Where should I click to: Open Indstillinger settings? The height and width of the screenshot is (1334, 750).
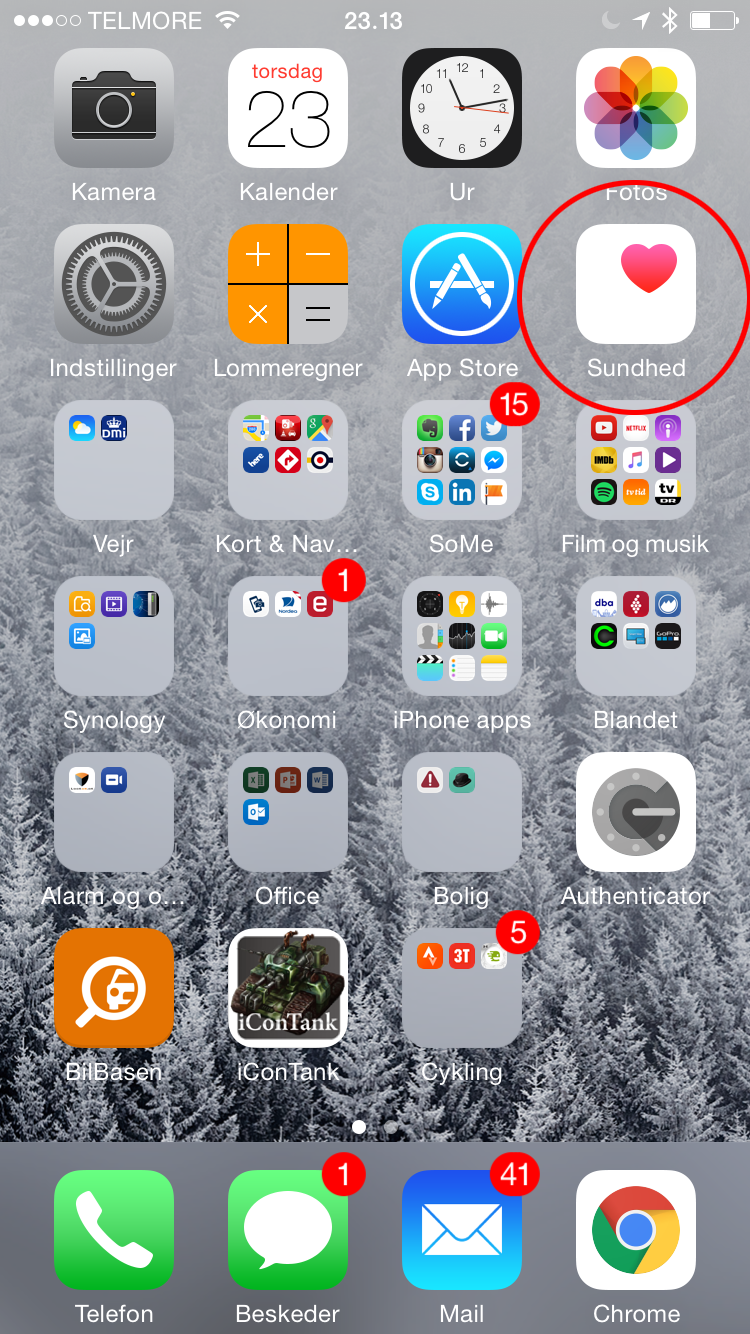pyautogui.click(x=114, y=284)
